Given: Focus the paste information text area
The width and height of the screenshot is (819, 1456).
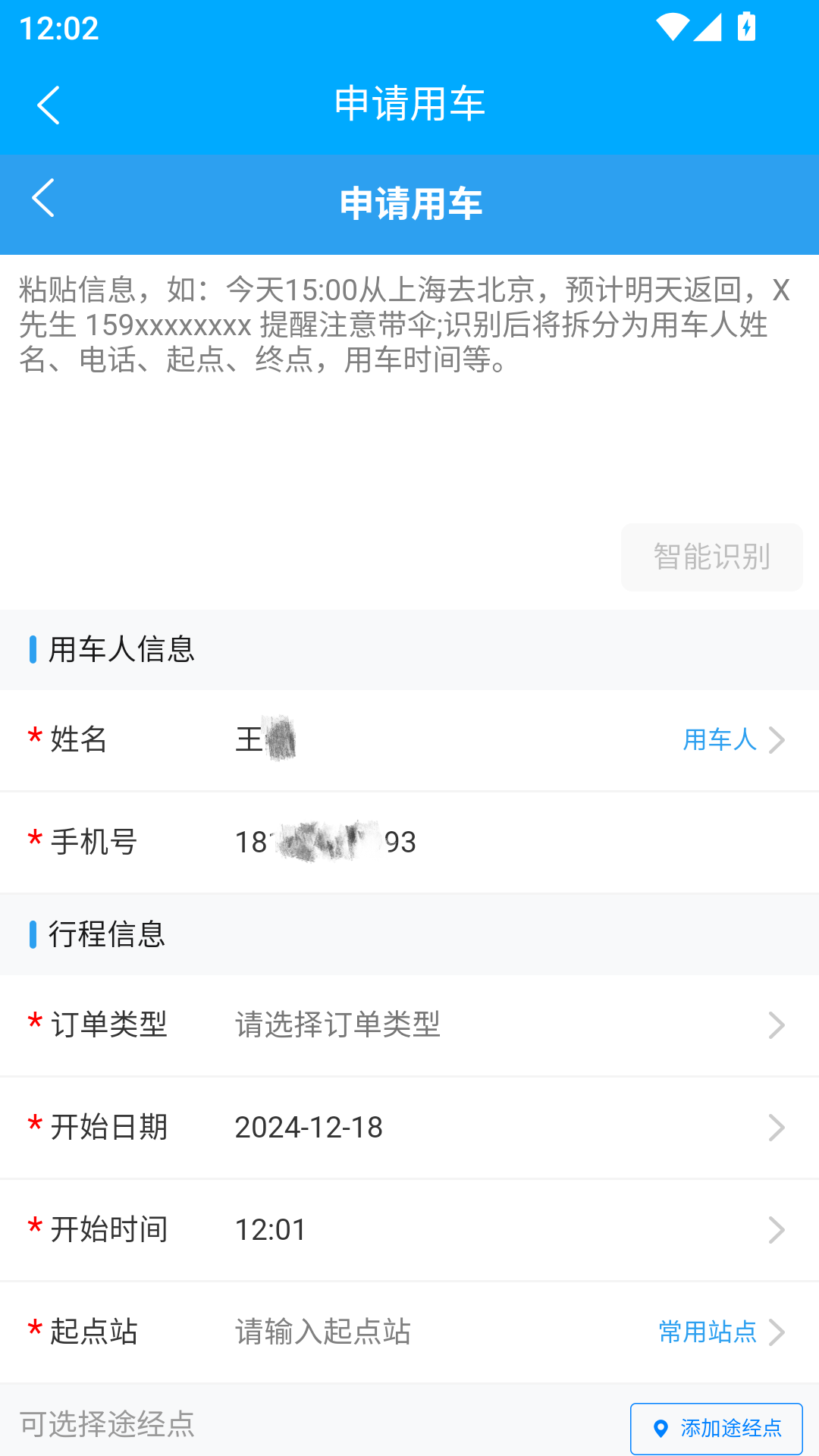Looking at the screenshot, I should pos(409,387).
